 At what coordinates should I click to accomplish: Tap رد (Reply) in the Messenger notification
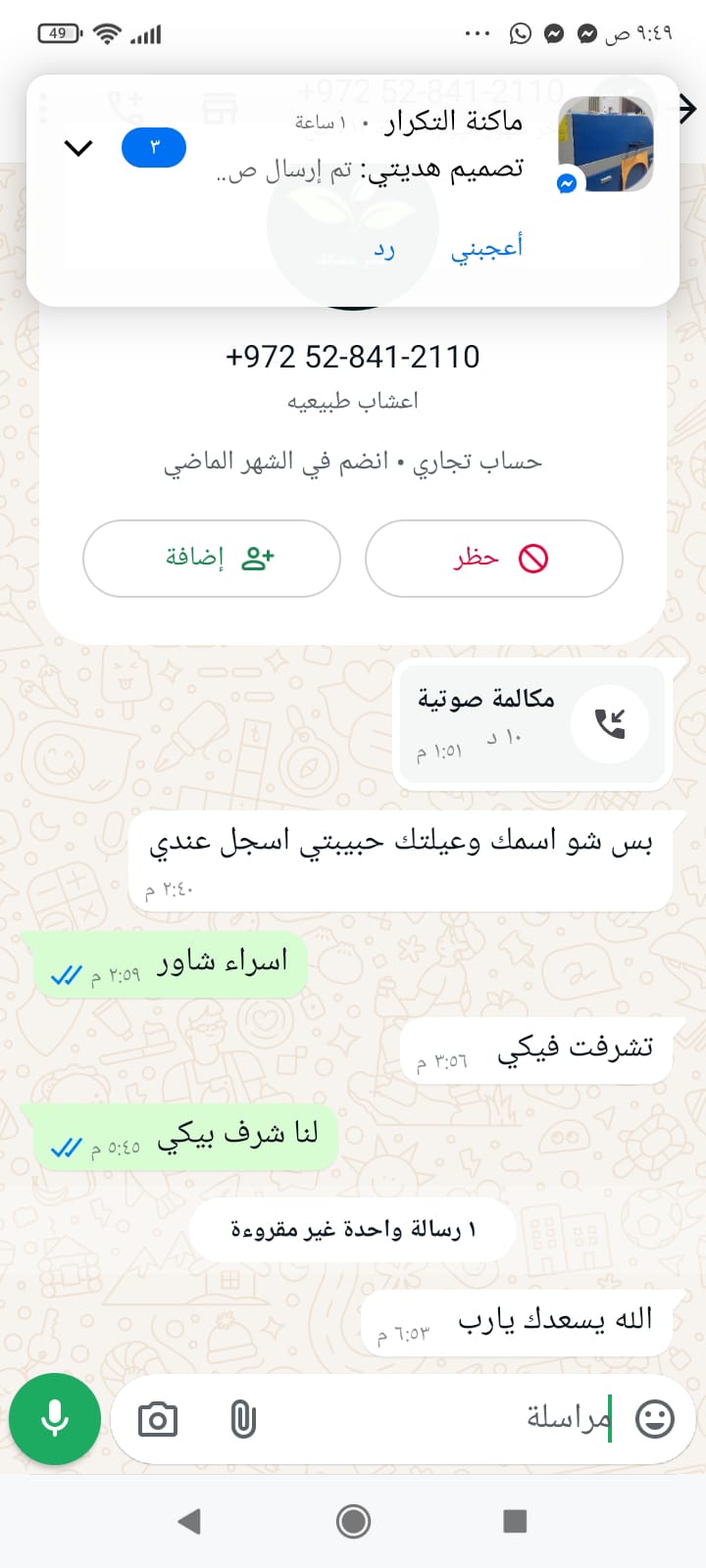(384, 249)
